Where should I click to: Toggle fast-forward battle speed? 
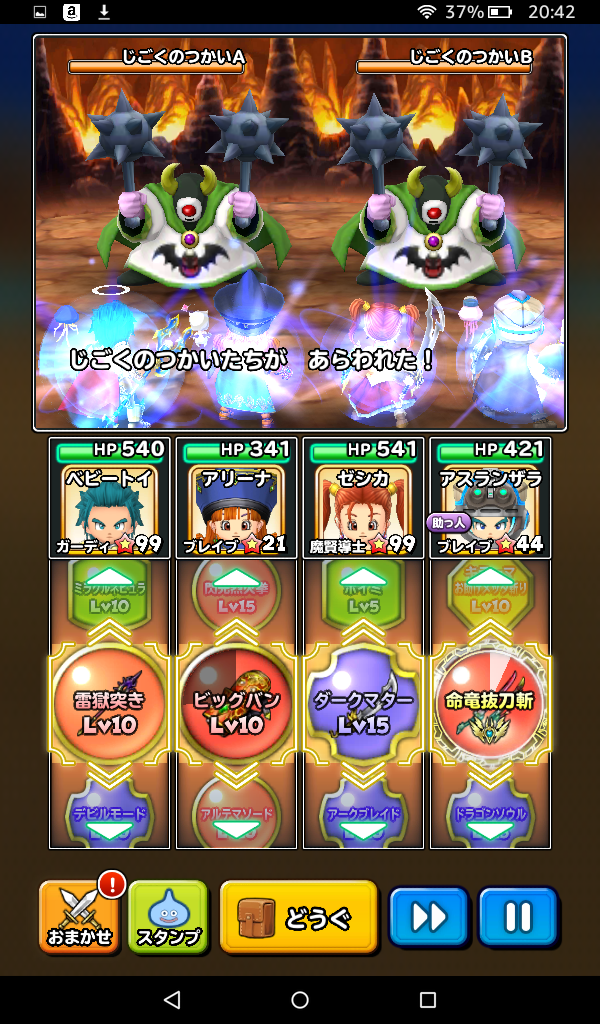(428, 916)
